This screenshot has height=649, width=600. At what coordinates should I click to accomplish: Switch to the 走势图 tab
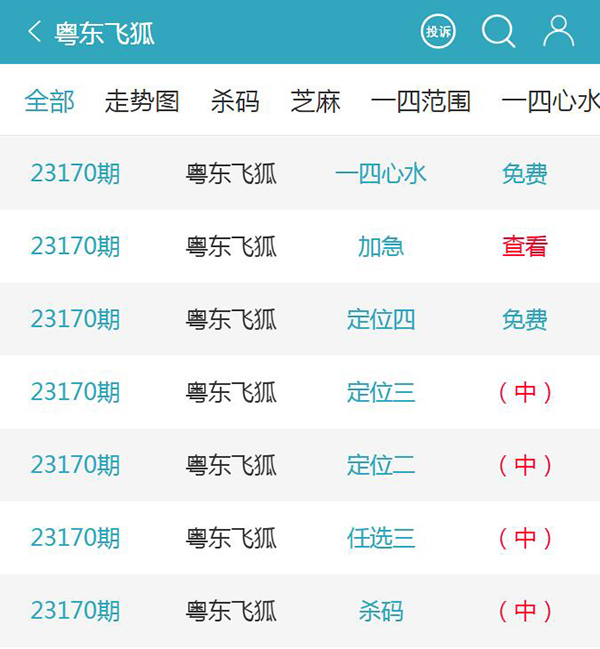[x=142, y=101]
